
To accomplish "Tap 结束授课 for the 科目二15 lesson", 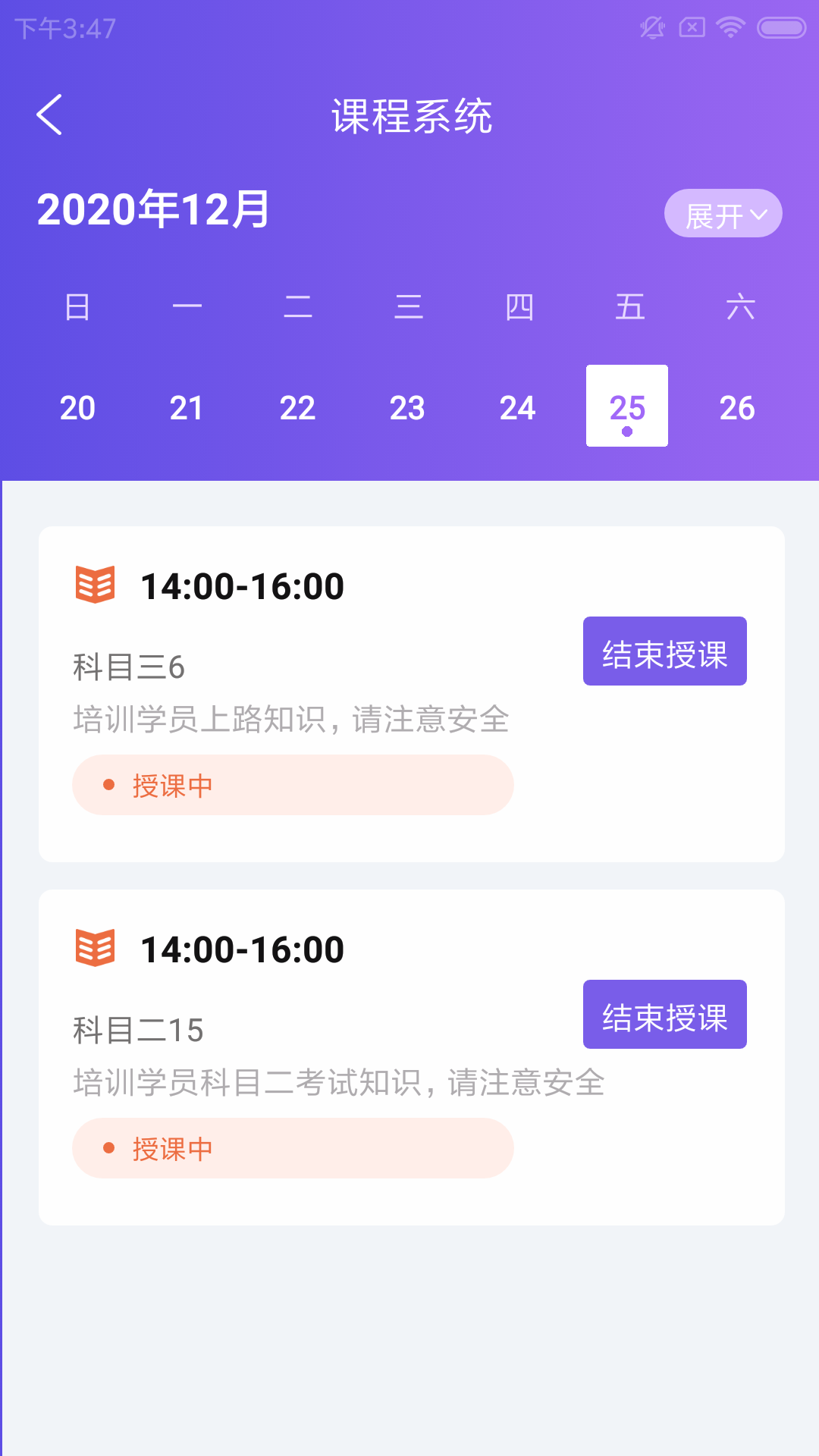I will click(x=664, y=1014).
